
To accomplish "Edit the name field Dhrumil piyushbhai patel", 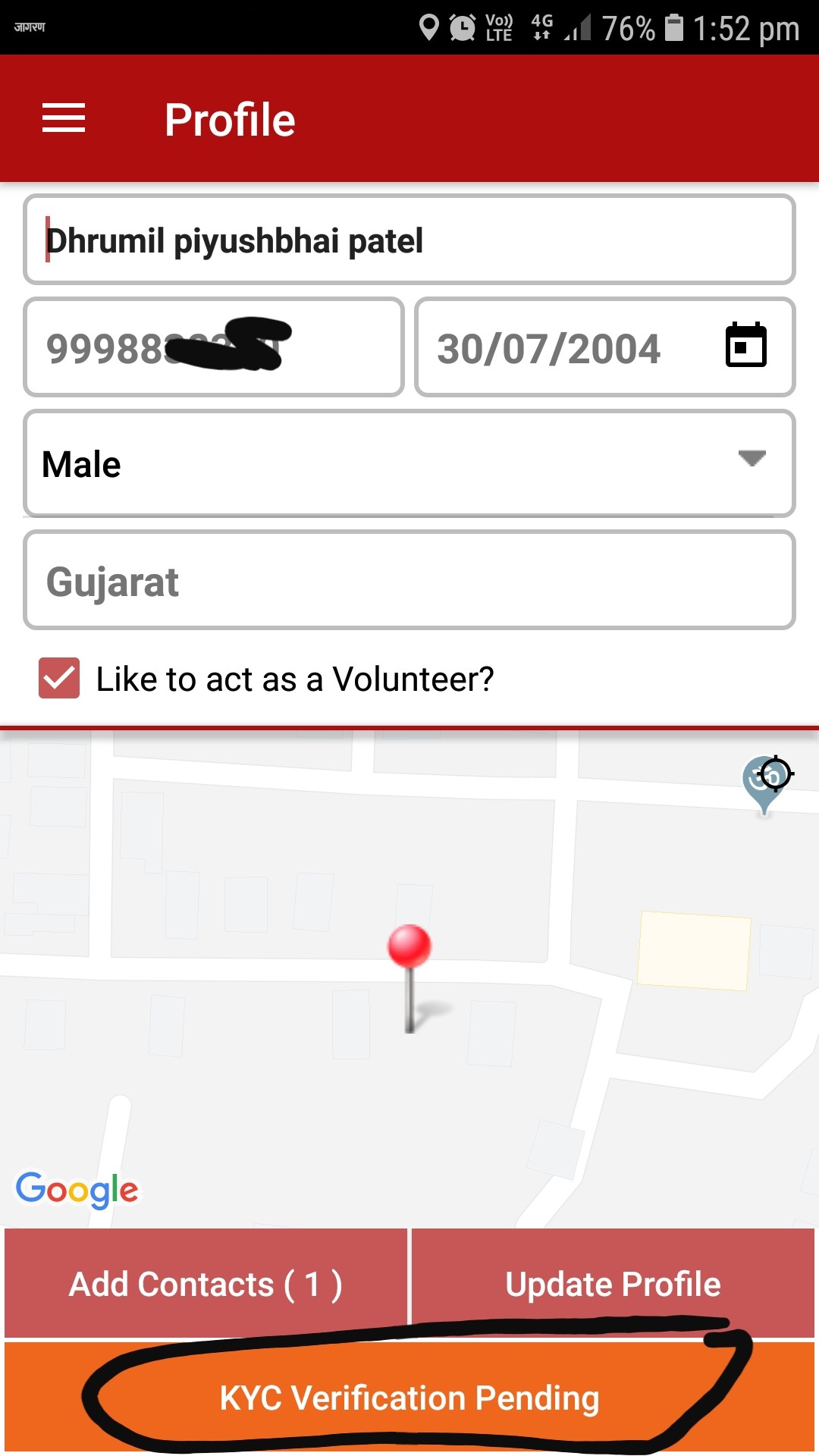I will pos(409,240).
